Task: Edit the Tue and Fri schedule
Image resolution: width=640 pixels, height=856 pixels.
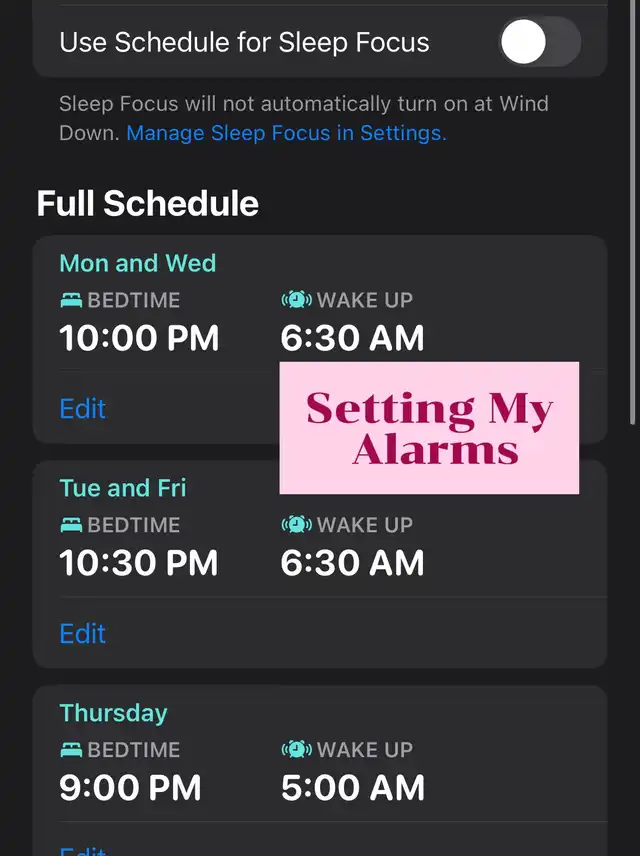Action: [x=83, y=633]
